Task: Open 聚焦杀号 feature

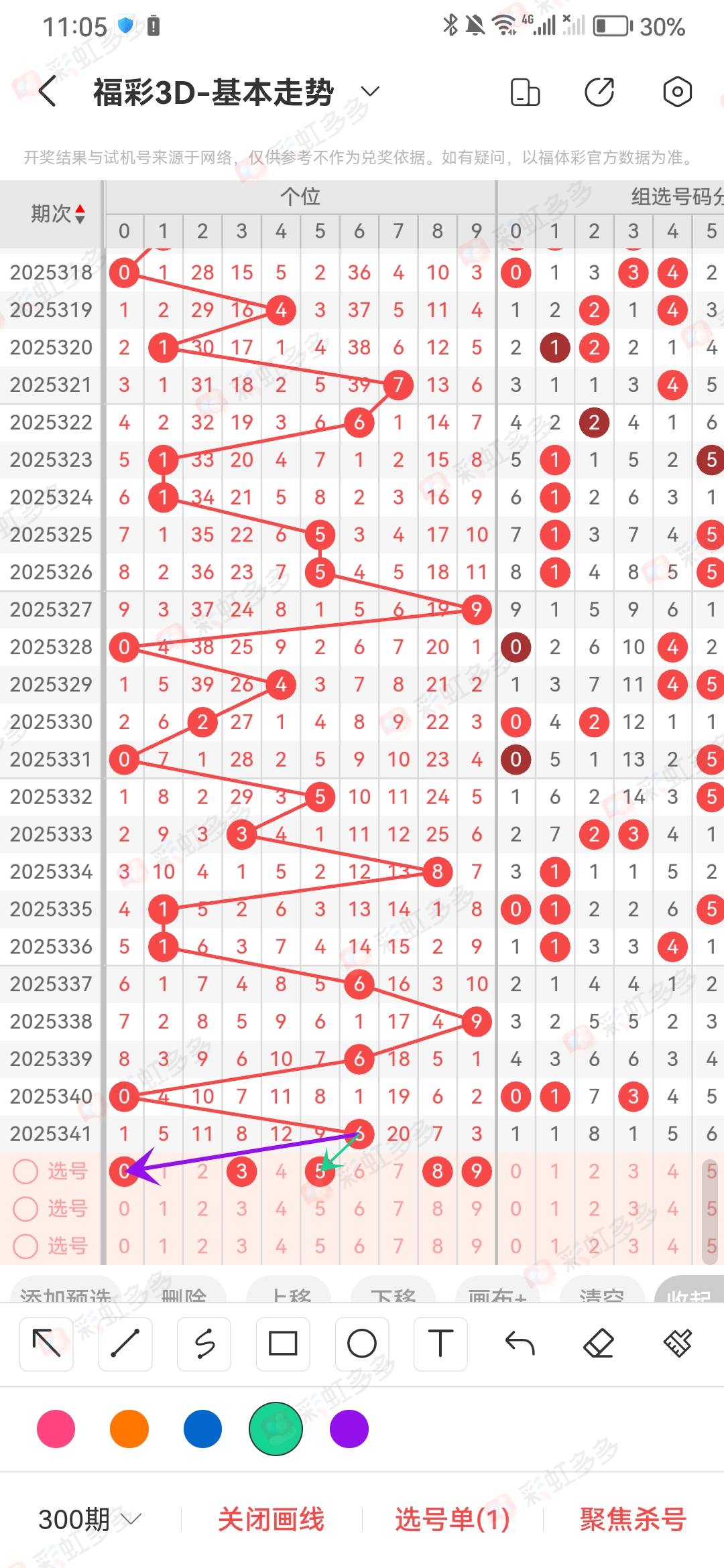Action: pos(633,1520)
